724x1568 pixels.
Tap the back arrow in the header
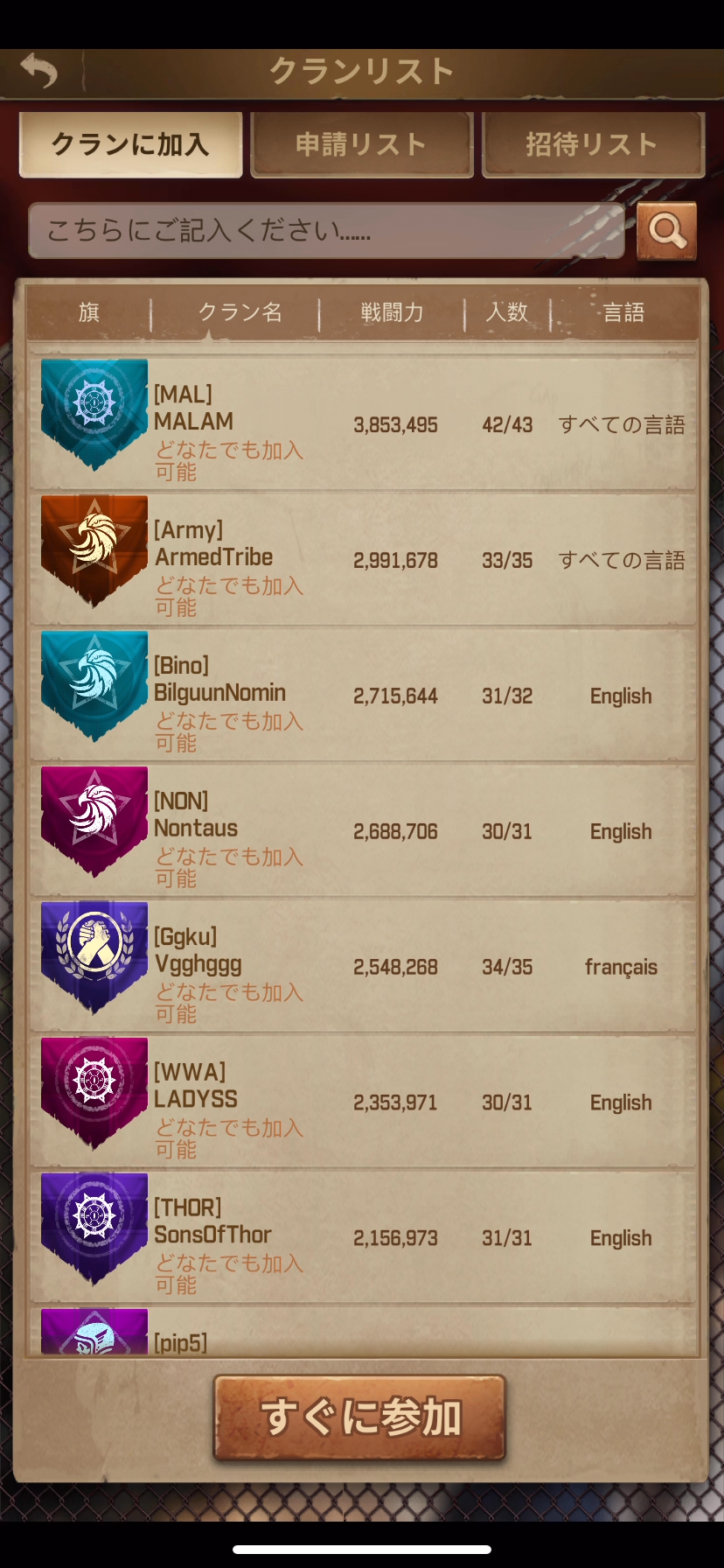tap(39, 71)
